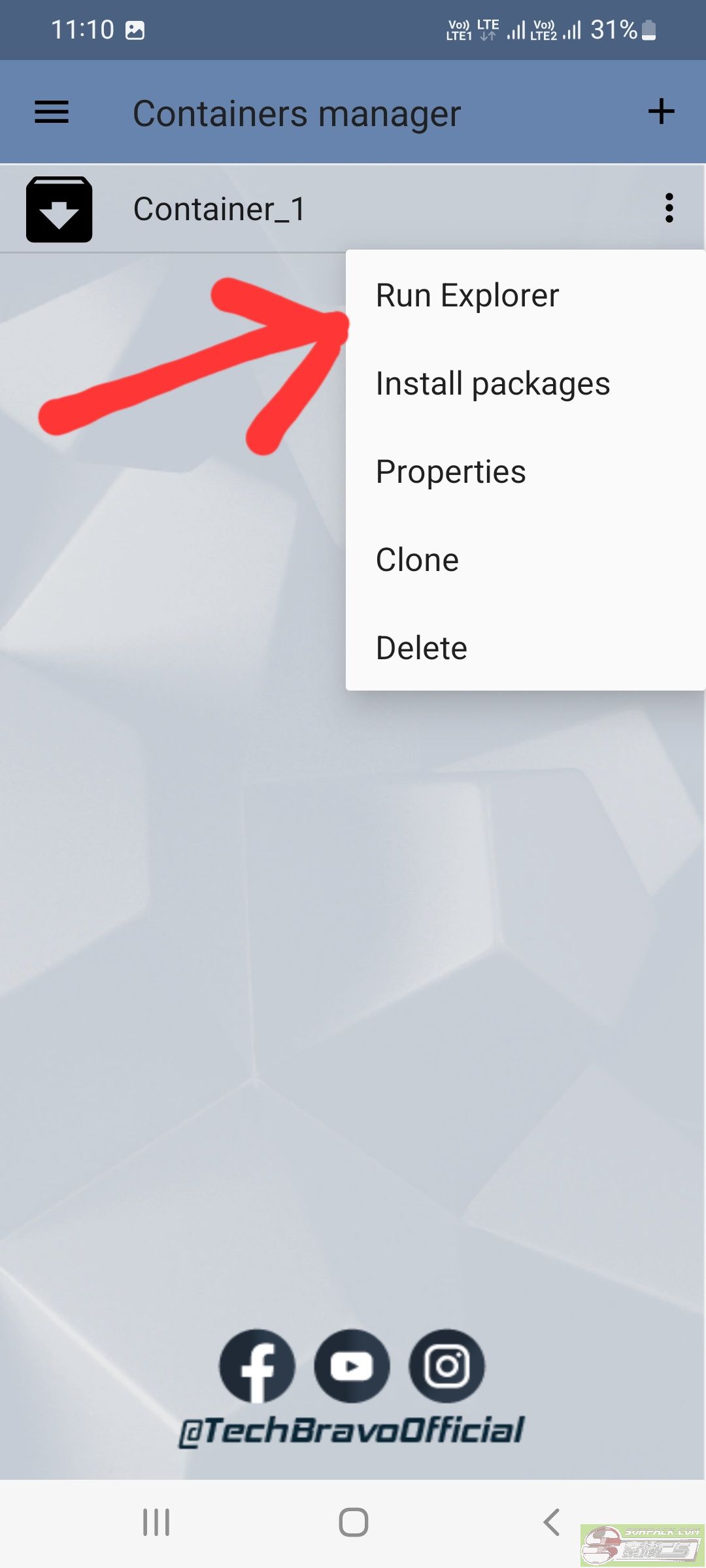Add a new container with plus icon
Screen dimensions: 706x1568
[661, 111]
